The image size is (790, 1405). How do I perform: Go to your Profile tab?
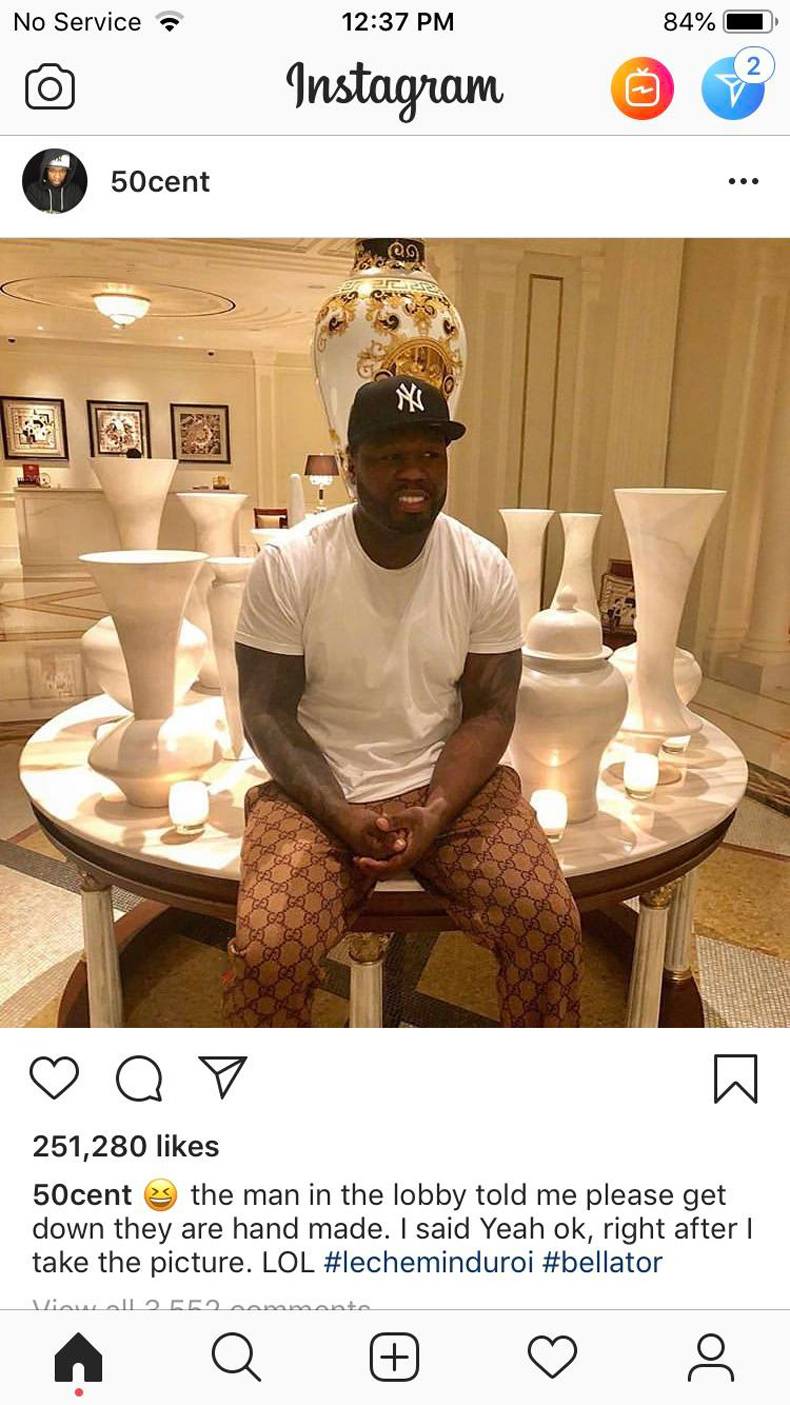710,1358
